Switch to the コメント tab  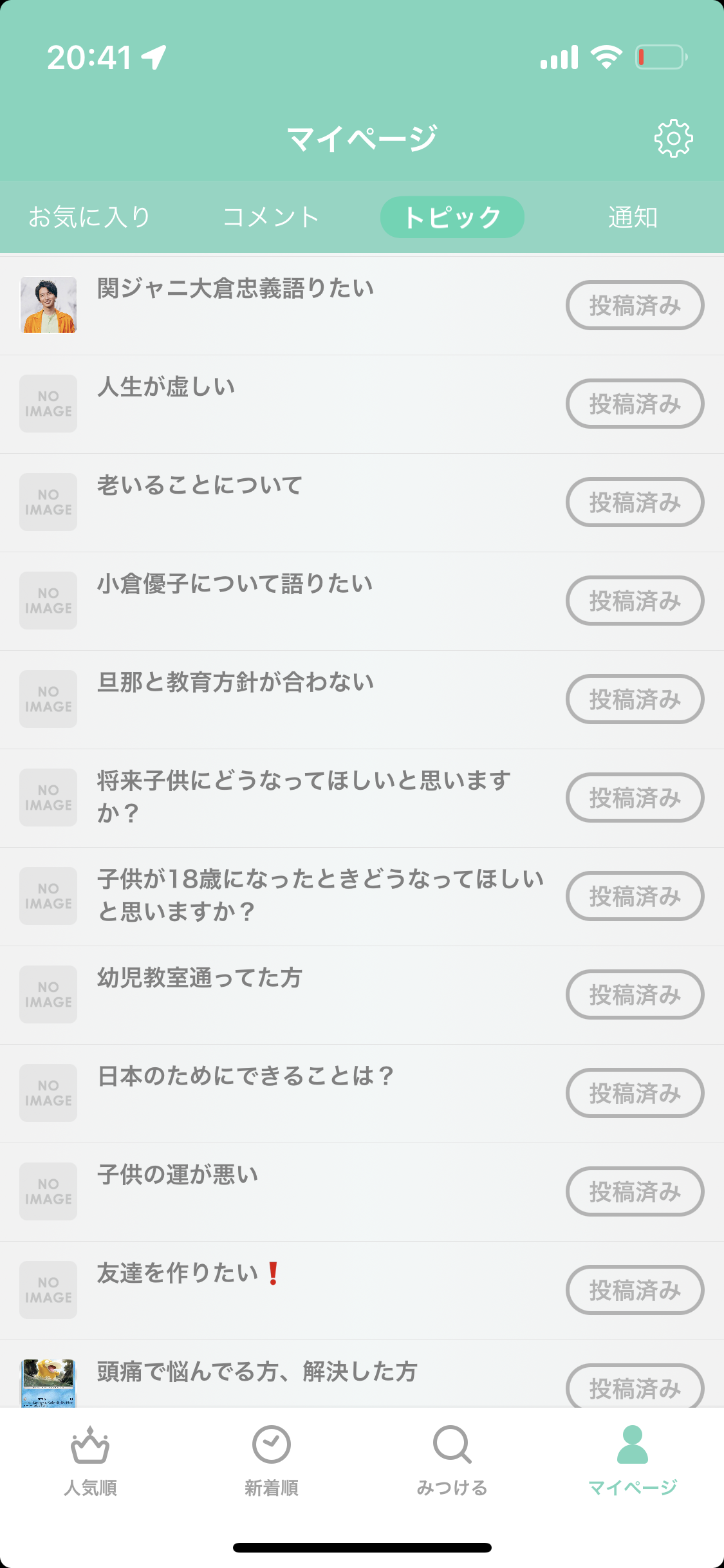271,217
